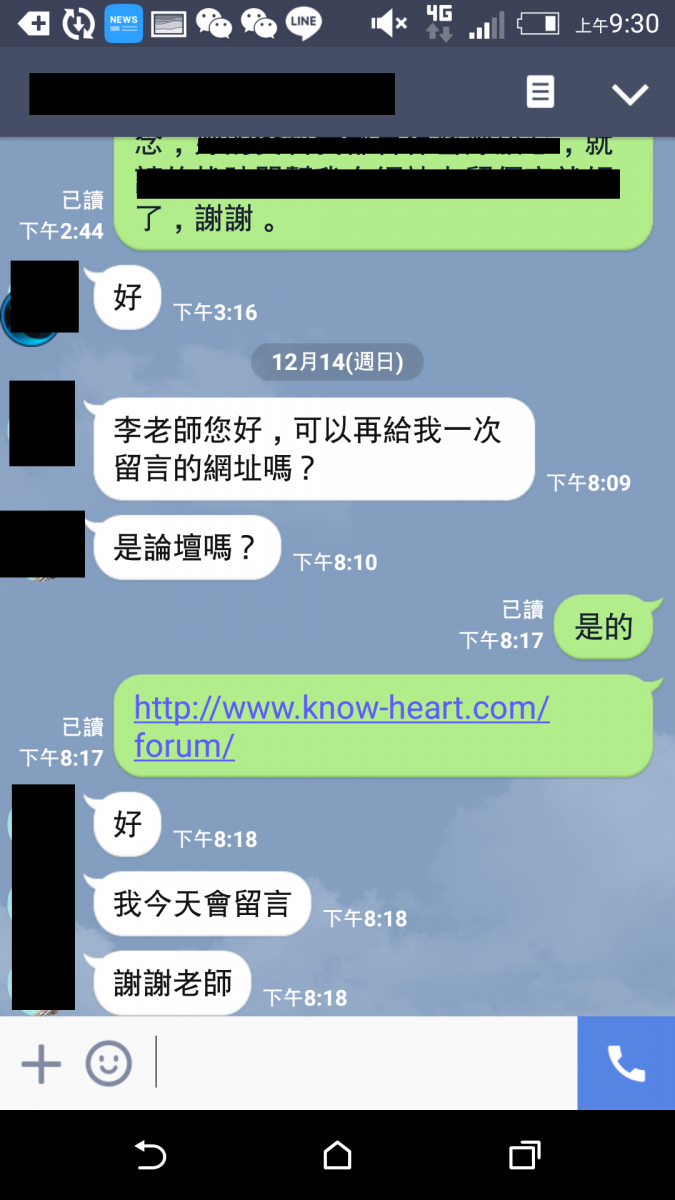Open the notes icon in chat header
This screenshot has width=675, height=1200.
click(540, 93)
